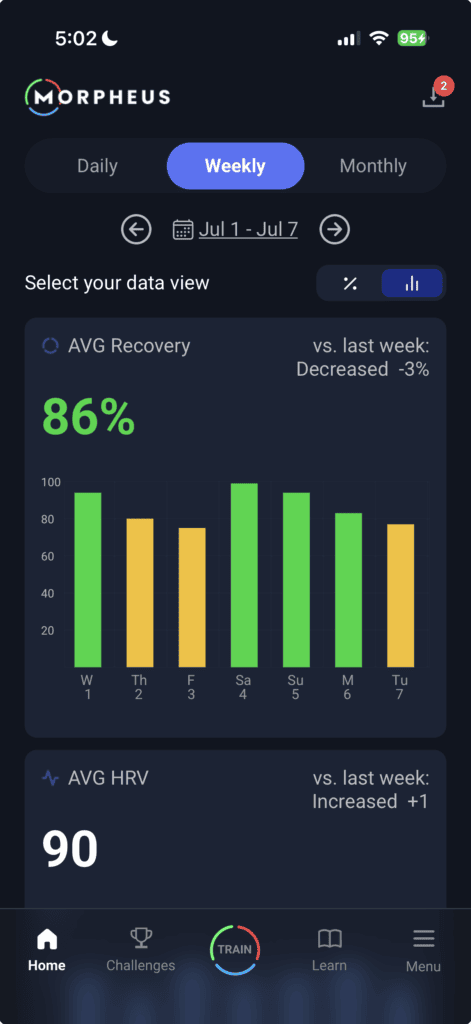Switch to the Daily view
Image resolution: width=471 pixels, height=1024 pixels.
(x=97, y=166)
